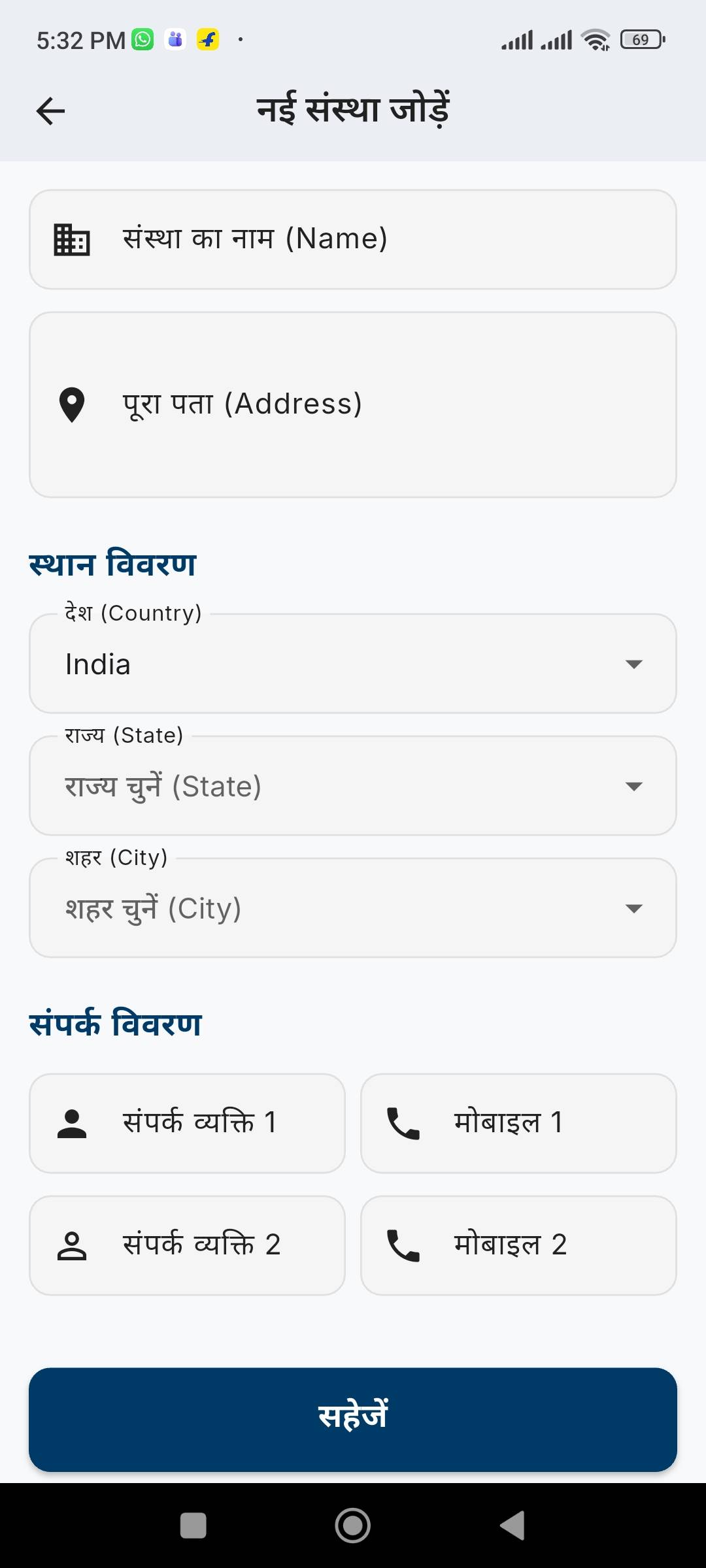Expand the राज्य चुनें (State) dropdown
The height and width of the screenshot is (1568, 706).
click(x=353, y=786)
